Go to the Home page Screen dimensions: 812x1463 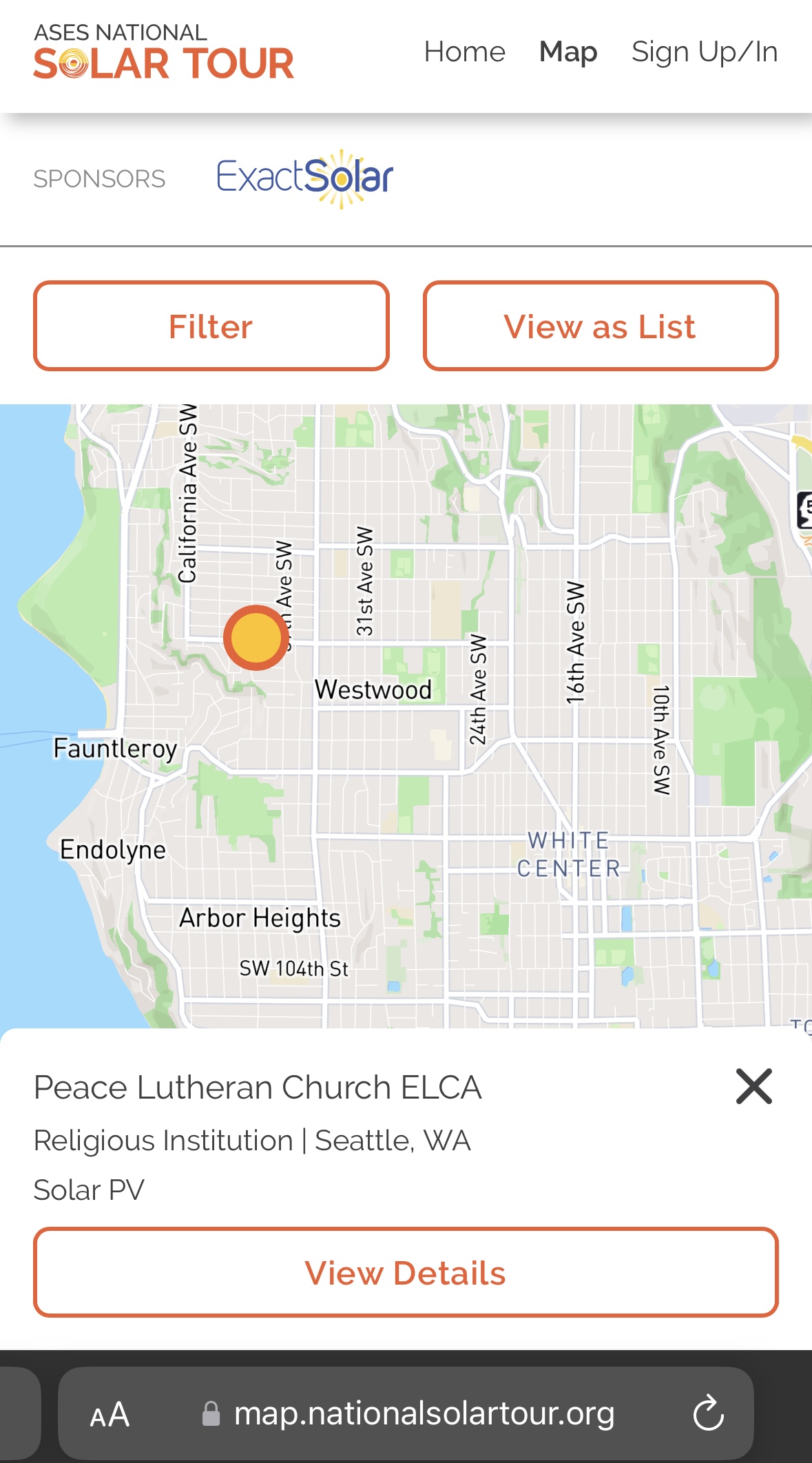pos(464,52)
